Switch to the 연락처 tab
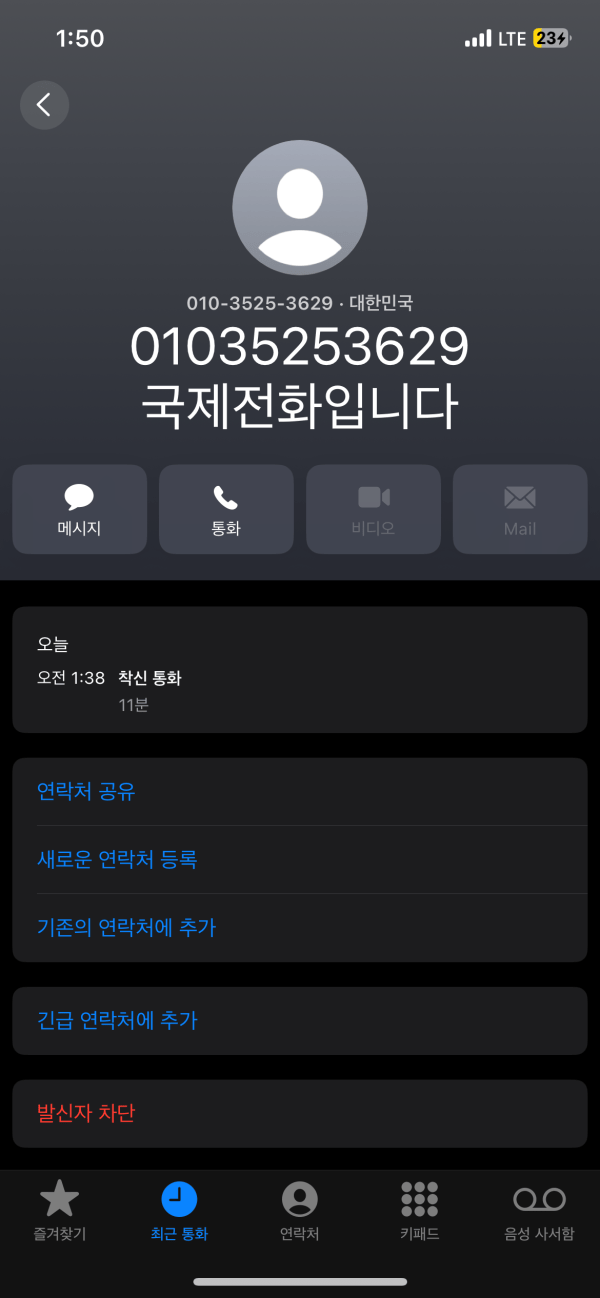Image resolution: width=600 pixels, height=1298 pixels. click(299, 1210)
